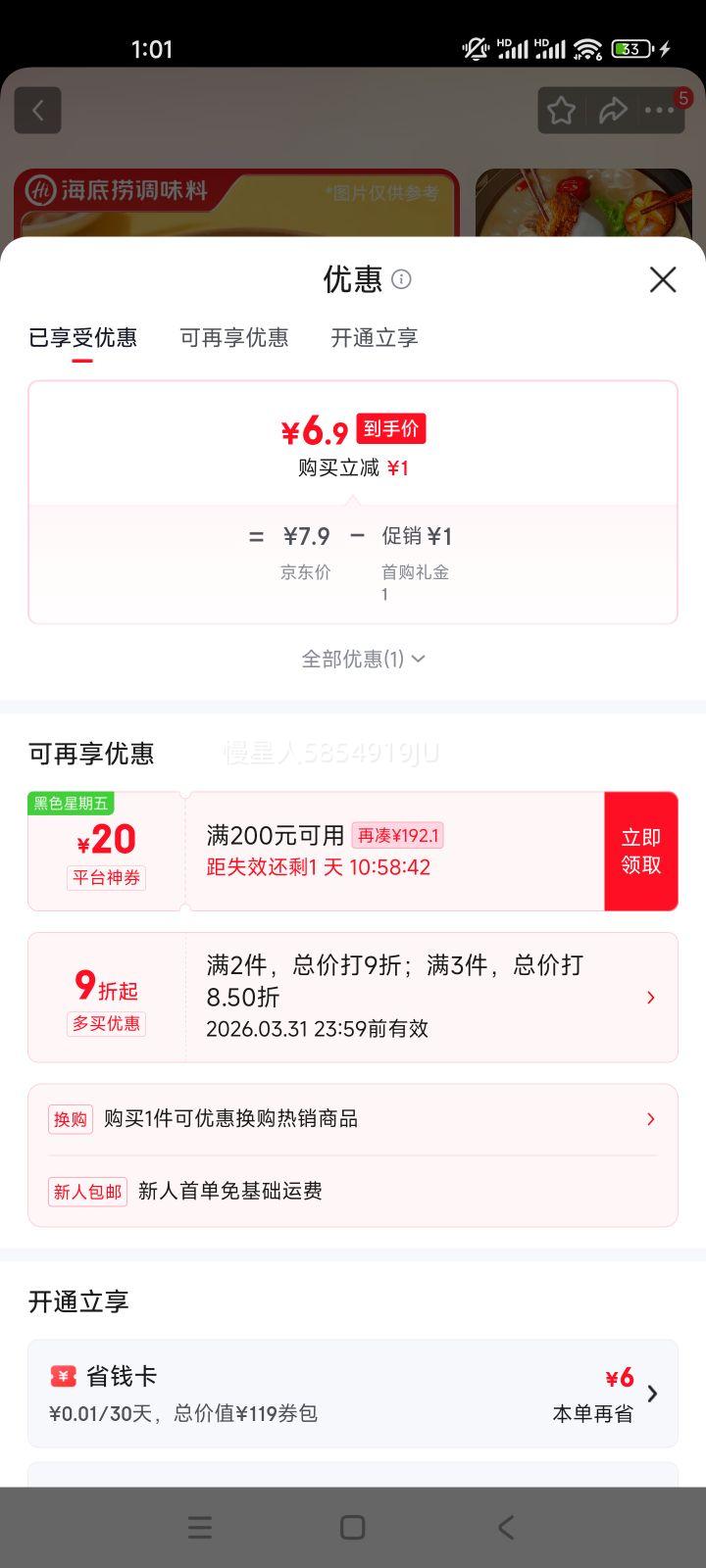
Task: Tap the 换购 red label icon
Action: (x=70, y=1119)
